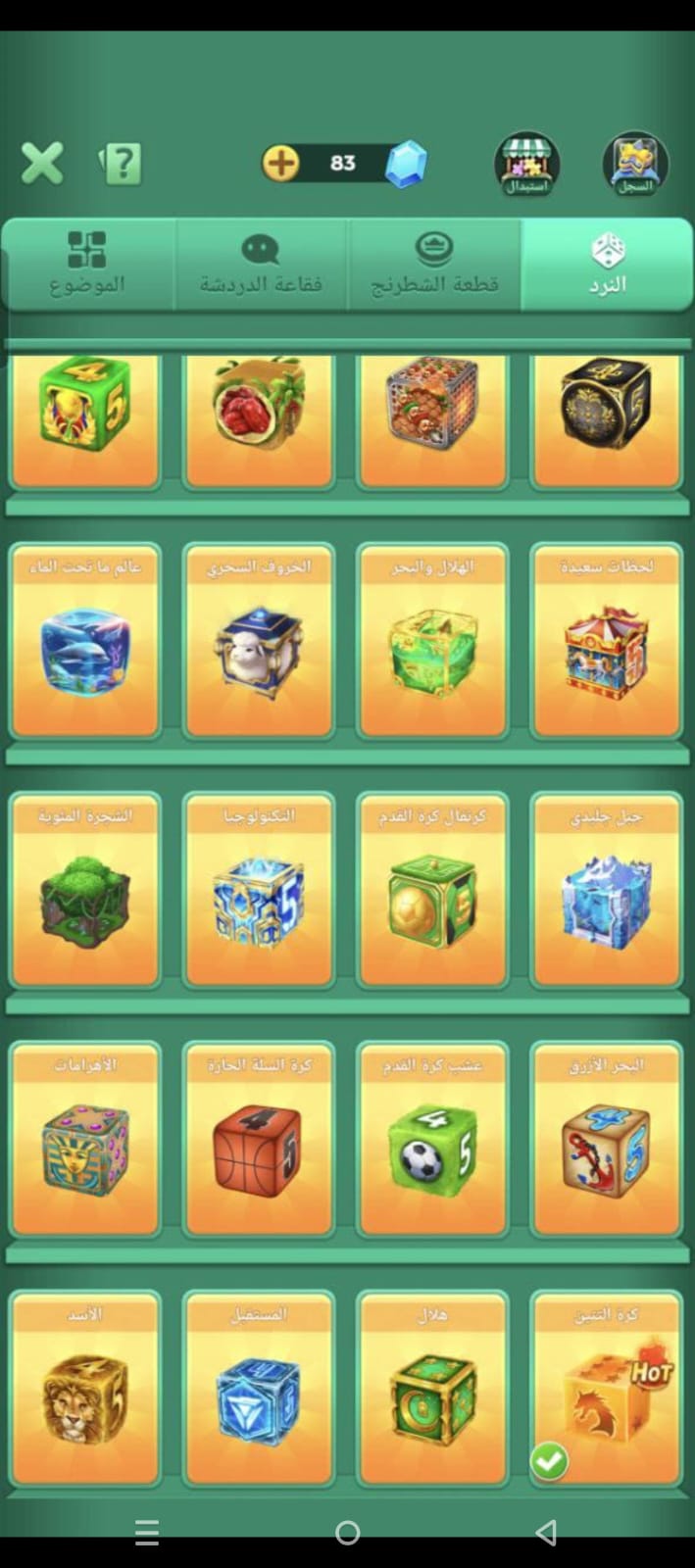The image size is (695, 1568).
Task: Choose the الخروف السحري dice
Action: click(x=259, y=643)
